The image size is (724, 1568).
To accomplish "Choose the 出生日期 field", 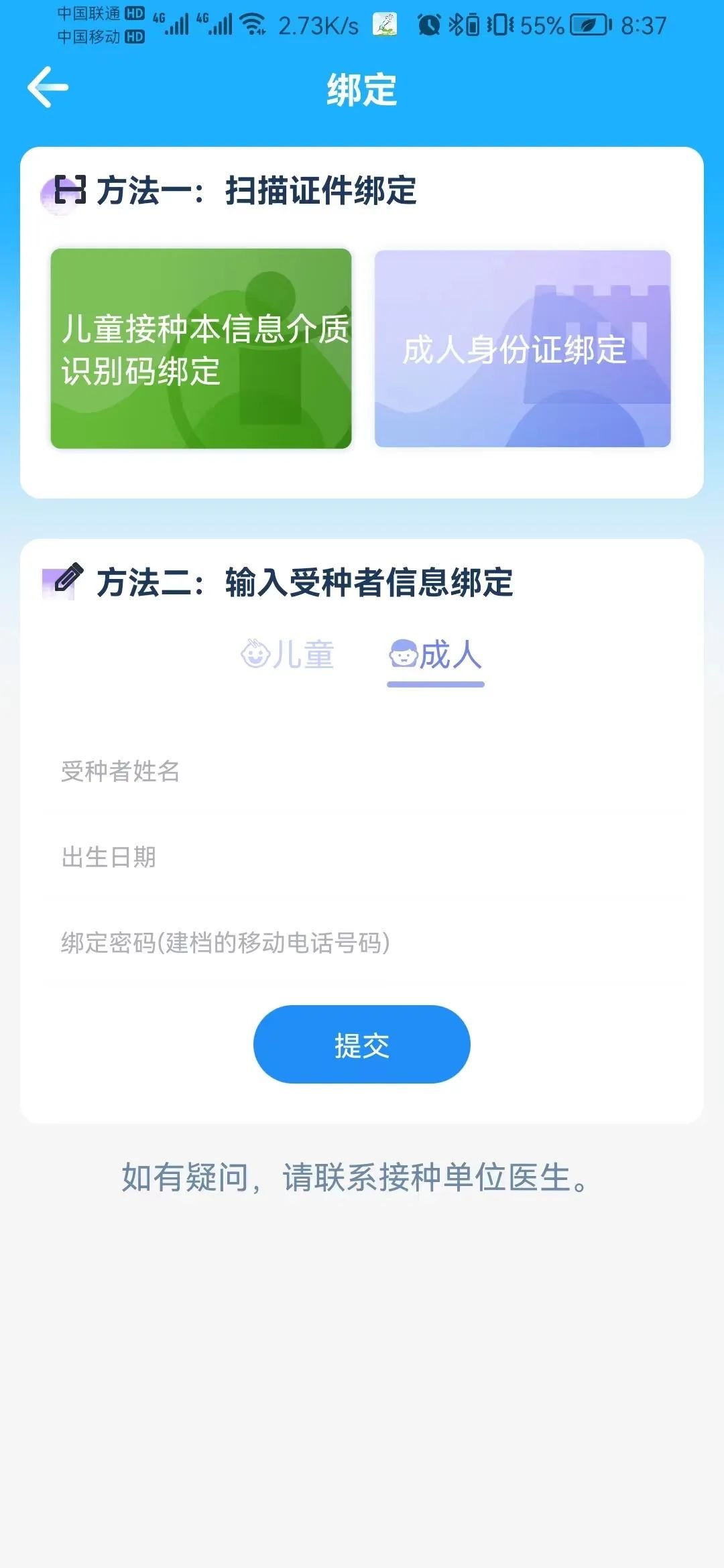I will (x=362, y=857).
